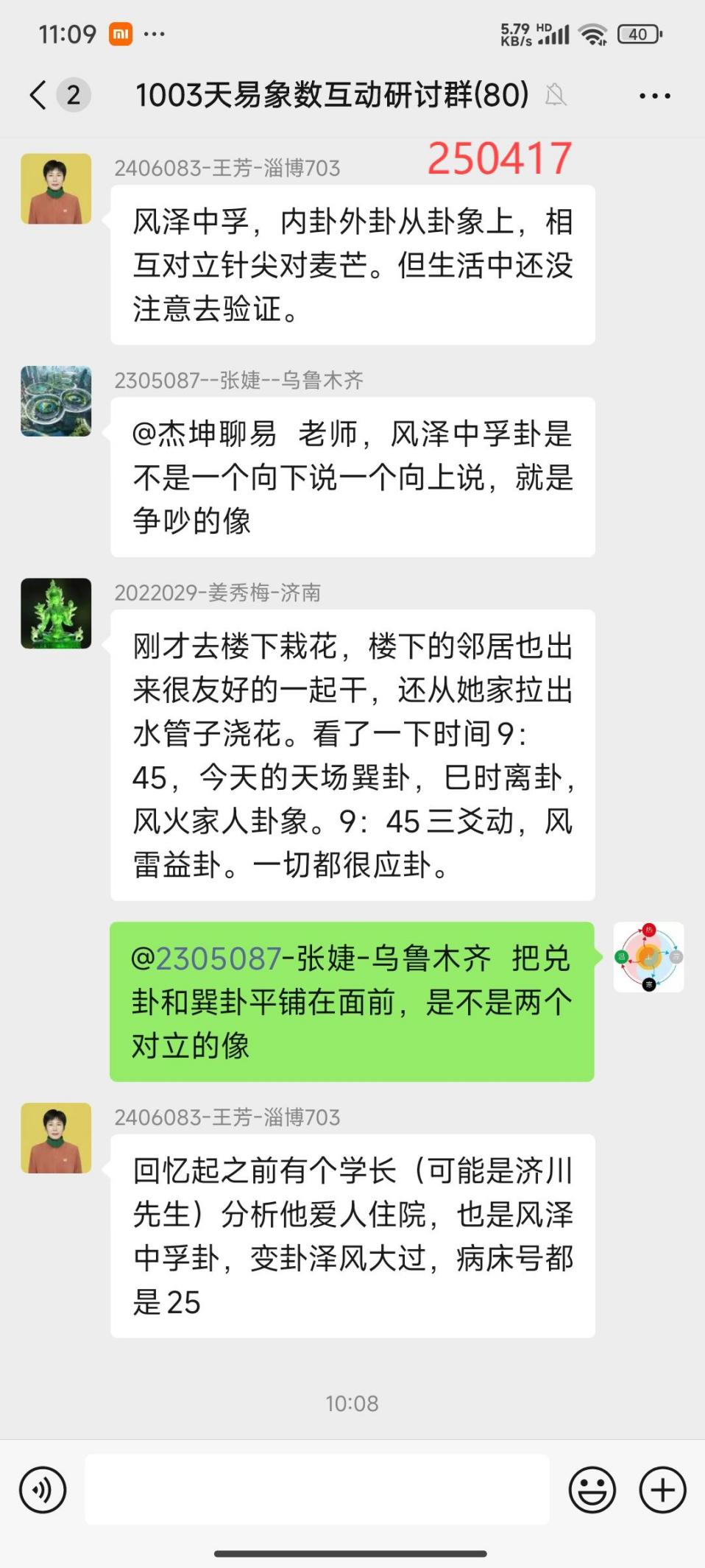Open 王芳-淄博703 avatar beside 风泽中孚 message
The width and height of the screenshot is (705, 1568).
[56, 188]
